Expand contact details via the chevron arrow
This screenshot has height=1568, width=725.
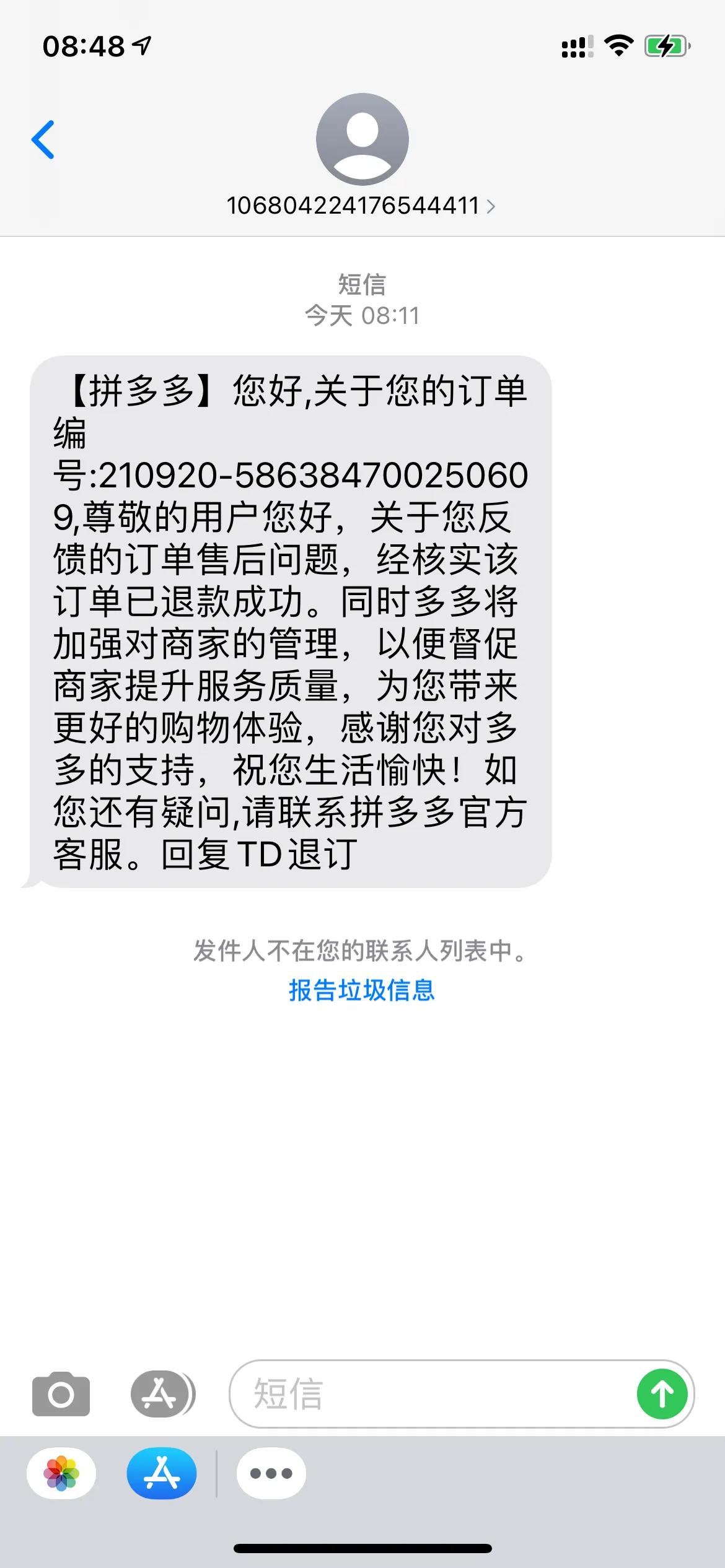coord(493,207)
